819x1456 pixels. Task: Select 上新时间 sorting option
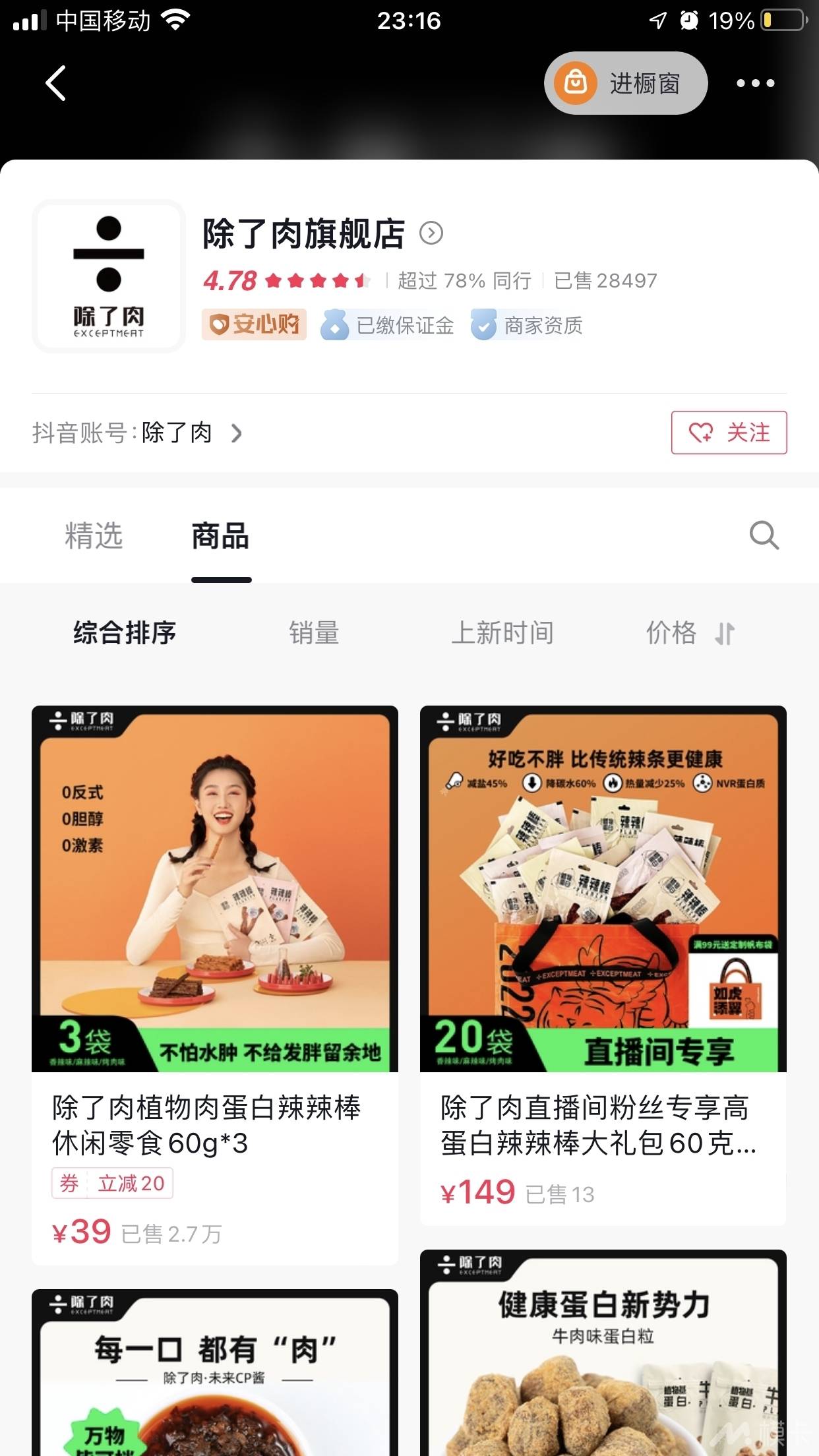click(504, 633)
